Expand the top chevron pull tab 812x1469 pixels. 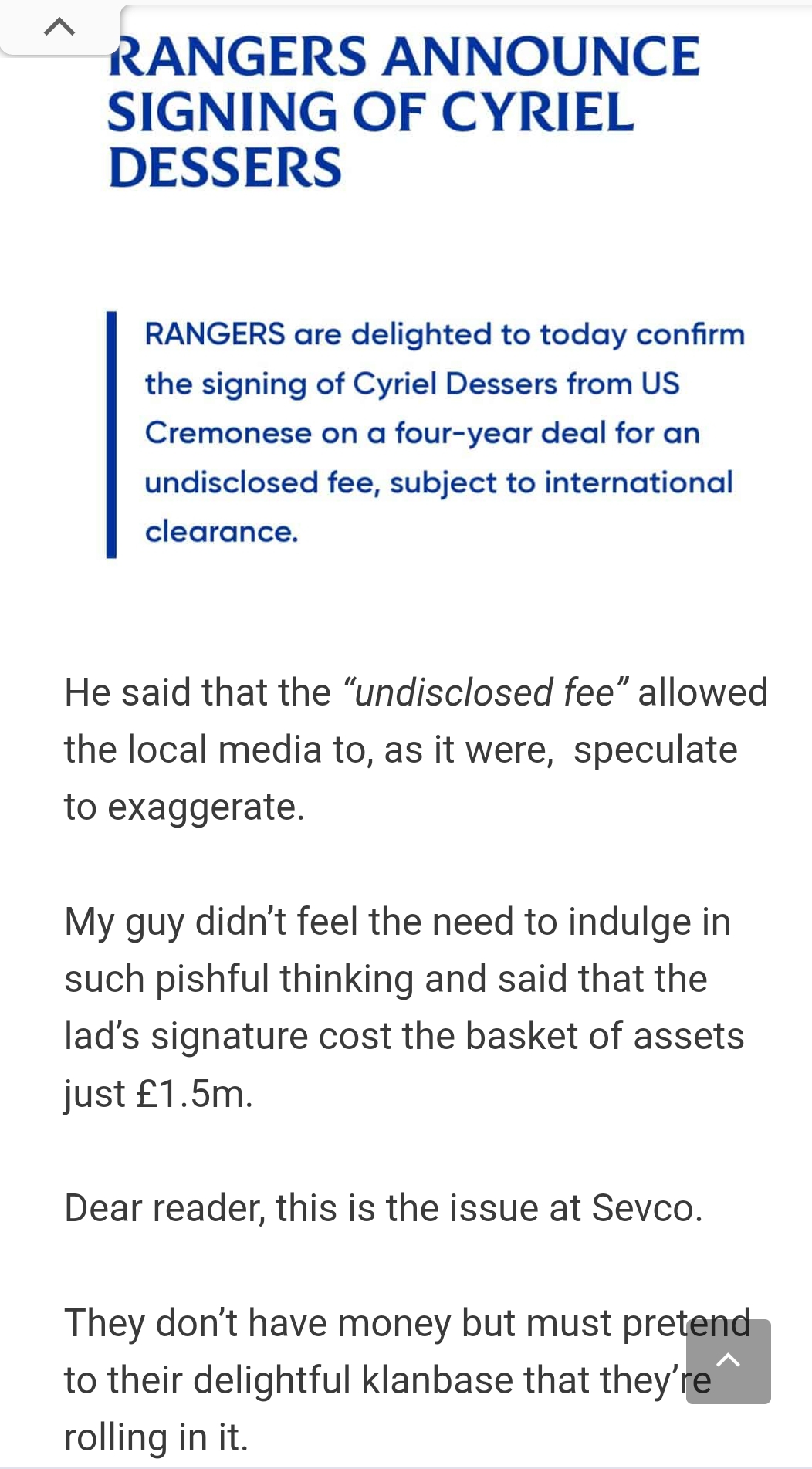point(59,28)
